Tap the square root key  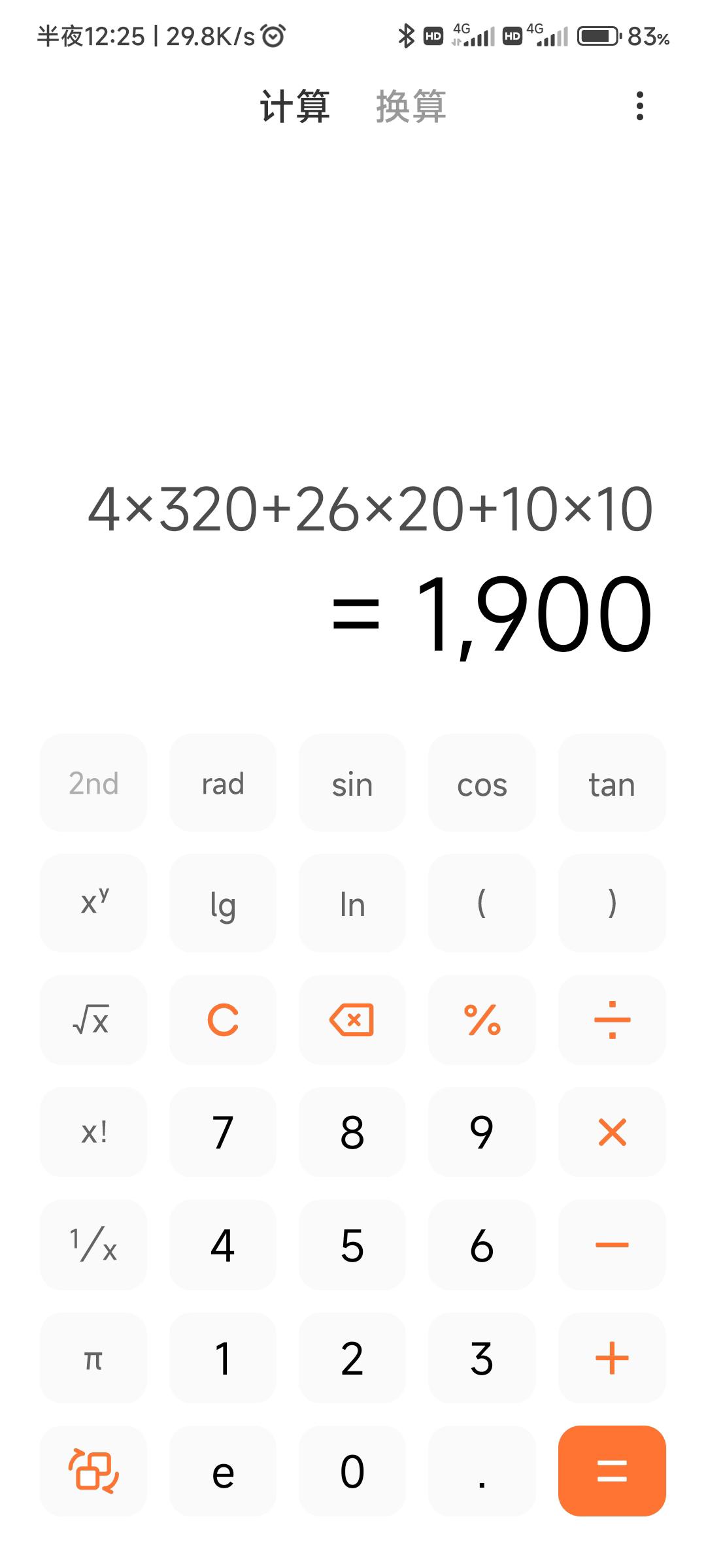click(93, 1020)
